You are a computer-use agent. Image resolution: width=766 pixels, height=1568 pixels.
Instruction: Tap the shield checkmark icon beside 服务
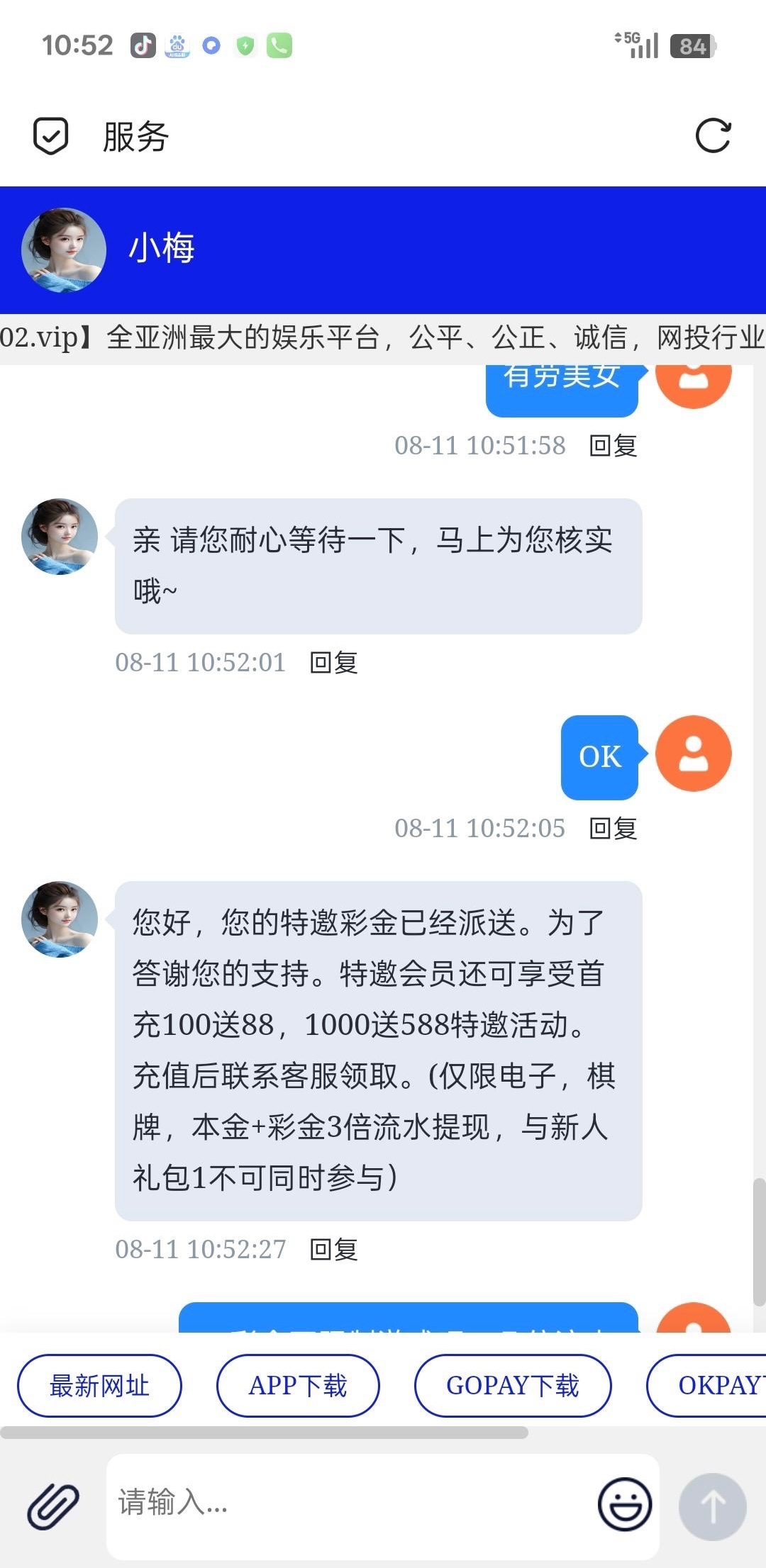[x=51, y=135]
